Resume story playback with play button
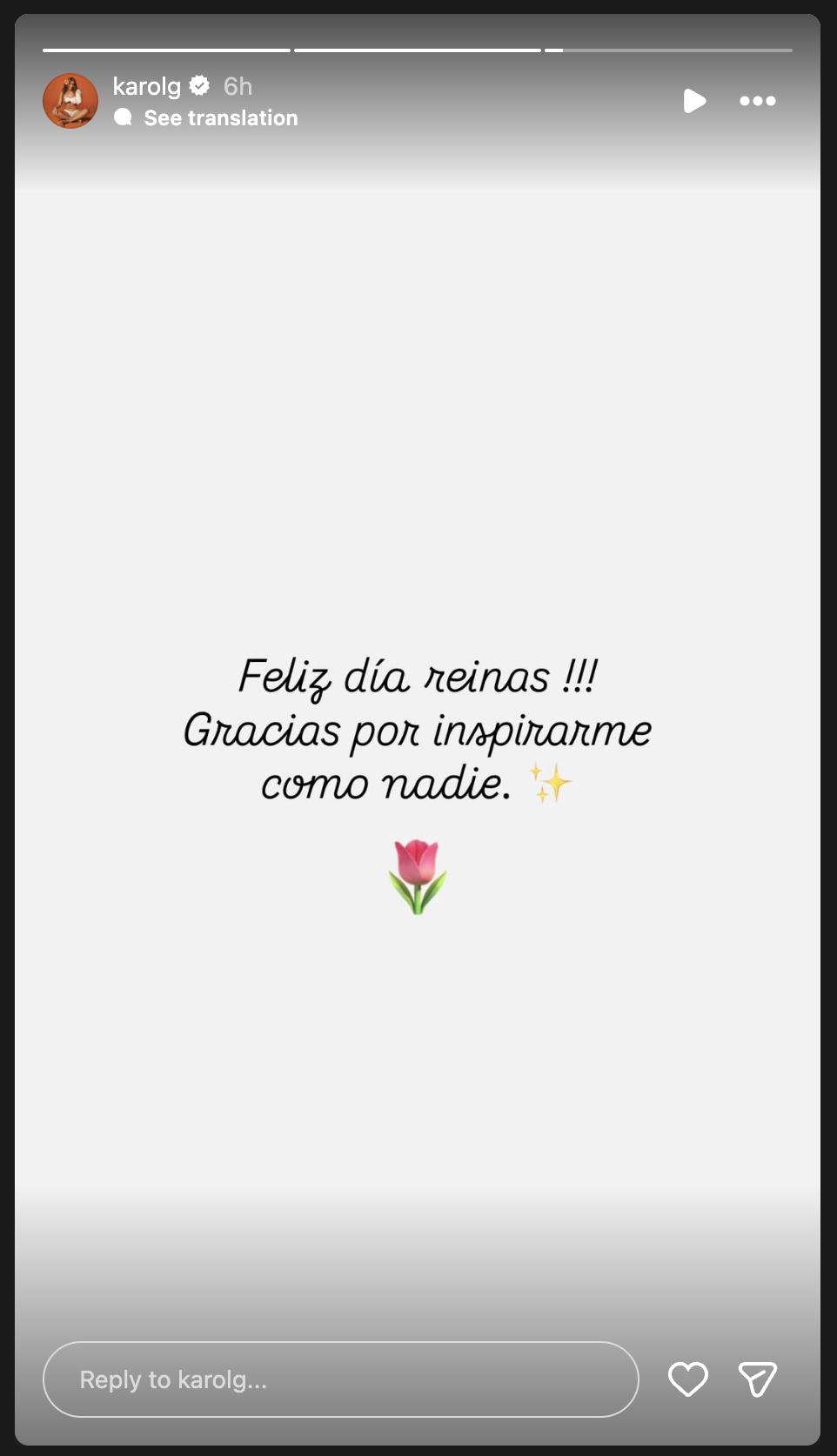837x1456 pixels. point(694,101)
